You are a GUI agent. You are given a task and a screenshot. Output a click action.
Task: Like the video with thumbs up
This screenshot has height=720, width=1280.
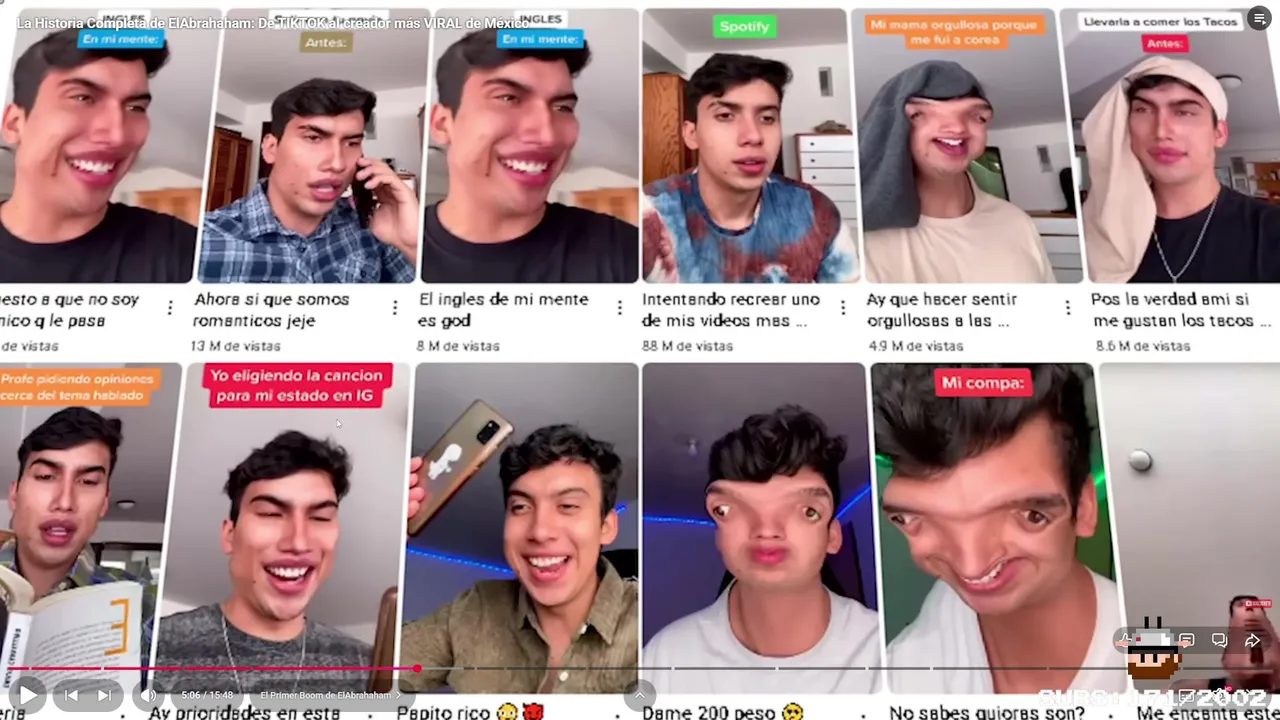click(1127, 640)
